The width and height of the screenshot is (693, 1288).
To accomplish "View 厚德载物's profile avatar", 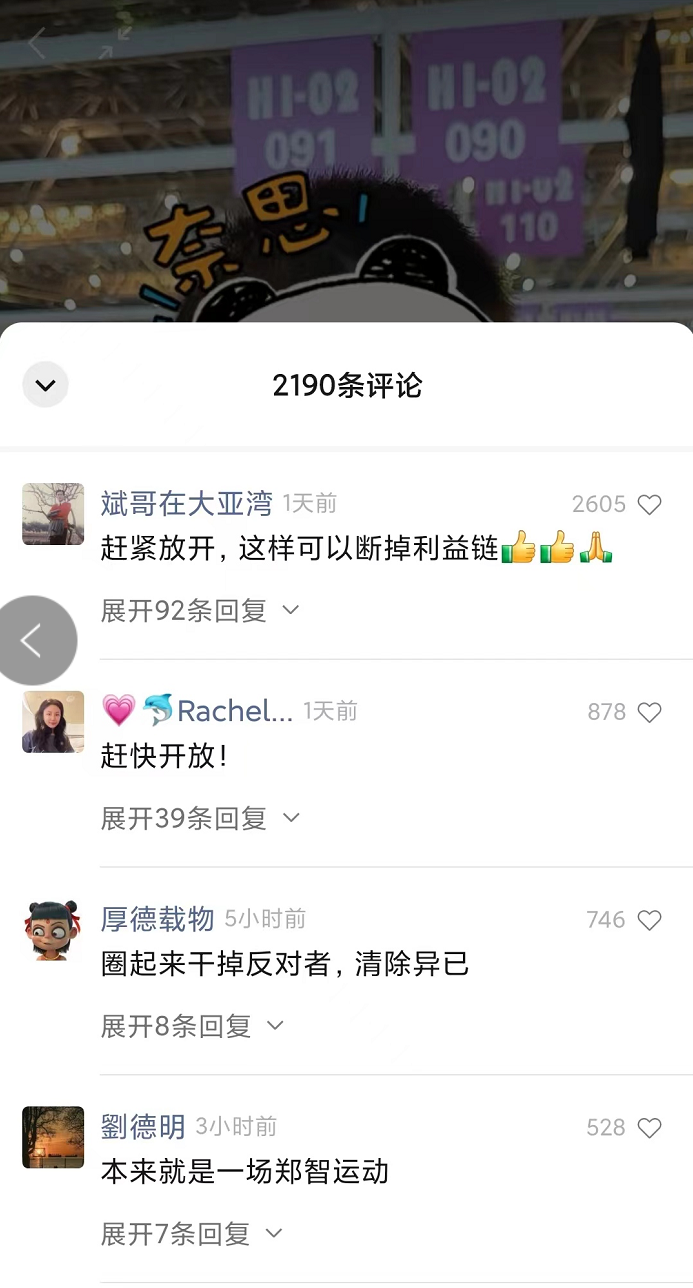I will click(x=53, y=929).
